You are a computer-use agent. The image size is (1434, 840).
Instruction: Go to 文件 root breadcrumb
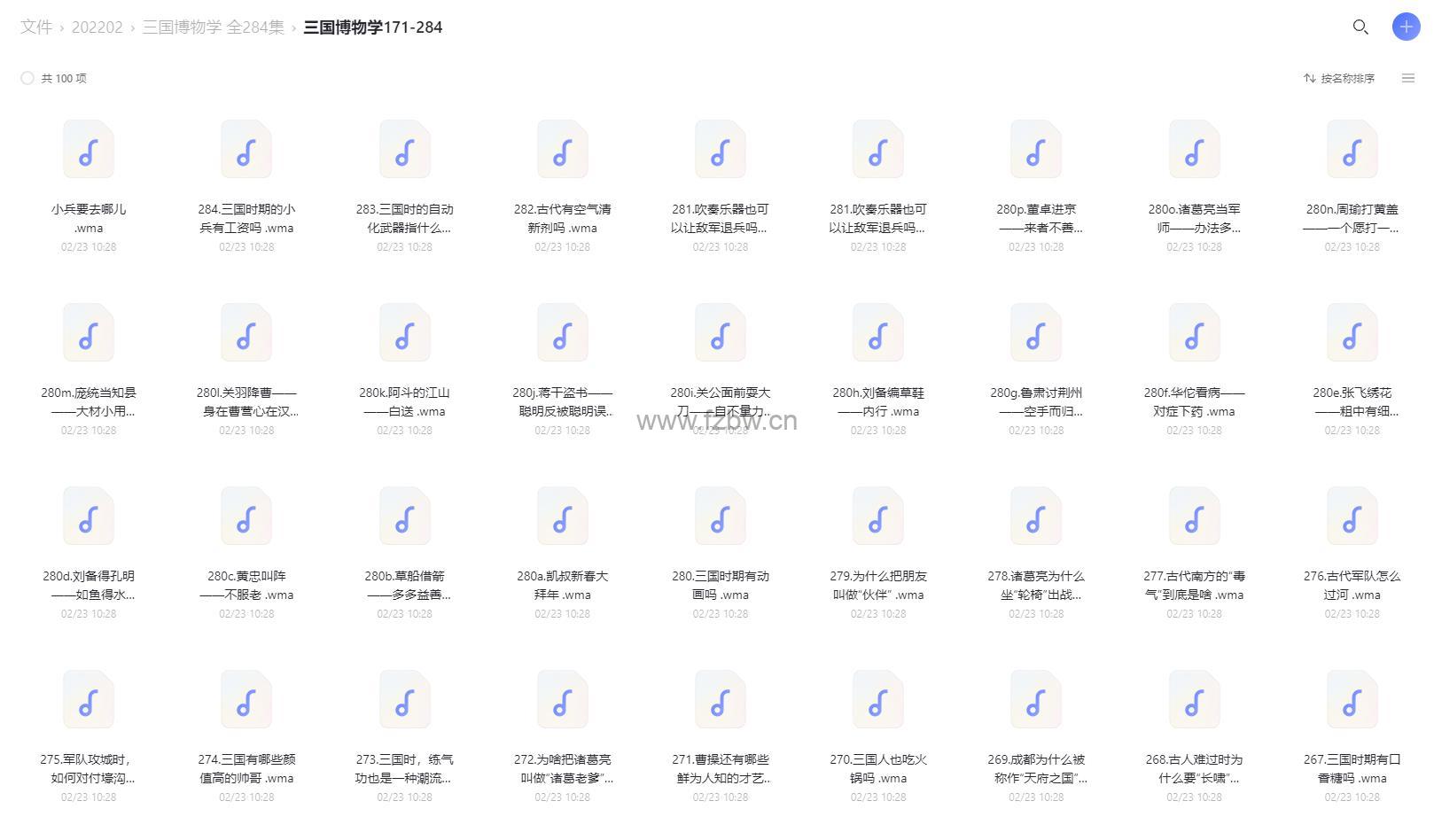pos(36,27)
